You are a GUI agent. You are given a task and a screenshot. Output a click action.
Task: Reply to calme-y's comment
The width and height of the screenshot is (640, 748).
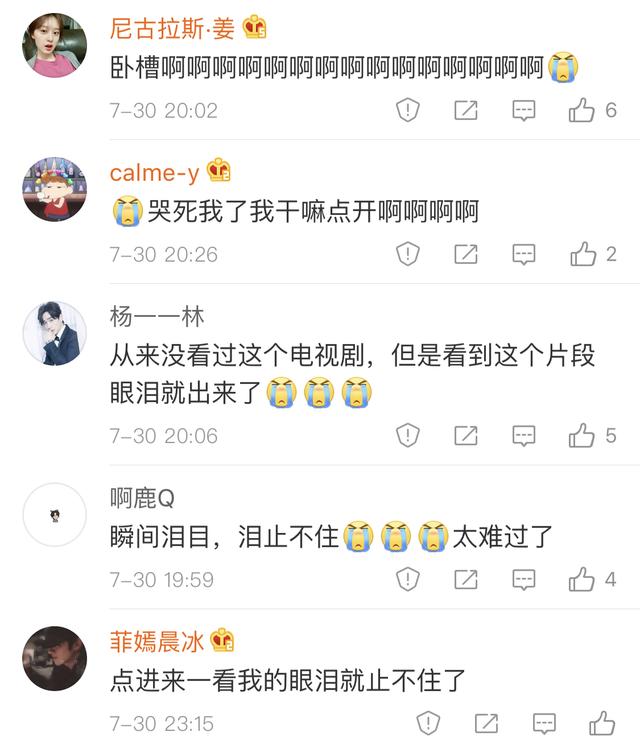click(524, 255)
